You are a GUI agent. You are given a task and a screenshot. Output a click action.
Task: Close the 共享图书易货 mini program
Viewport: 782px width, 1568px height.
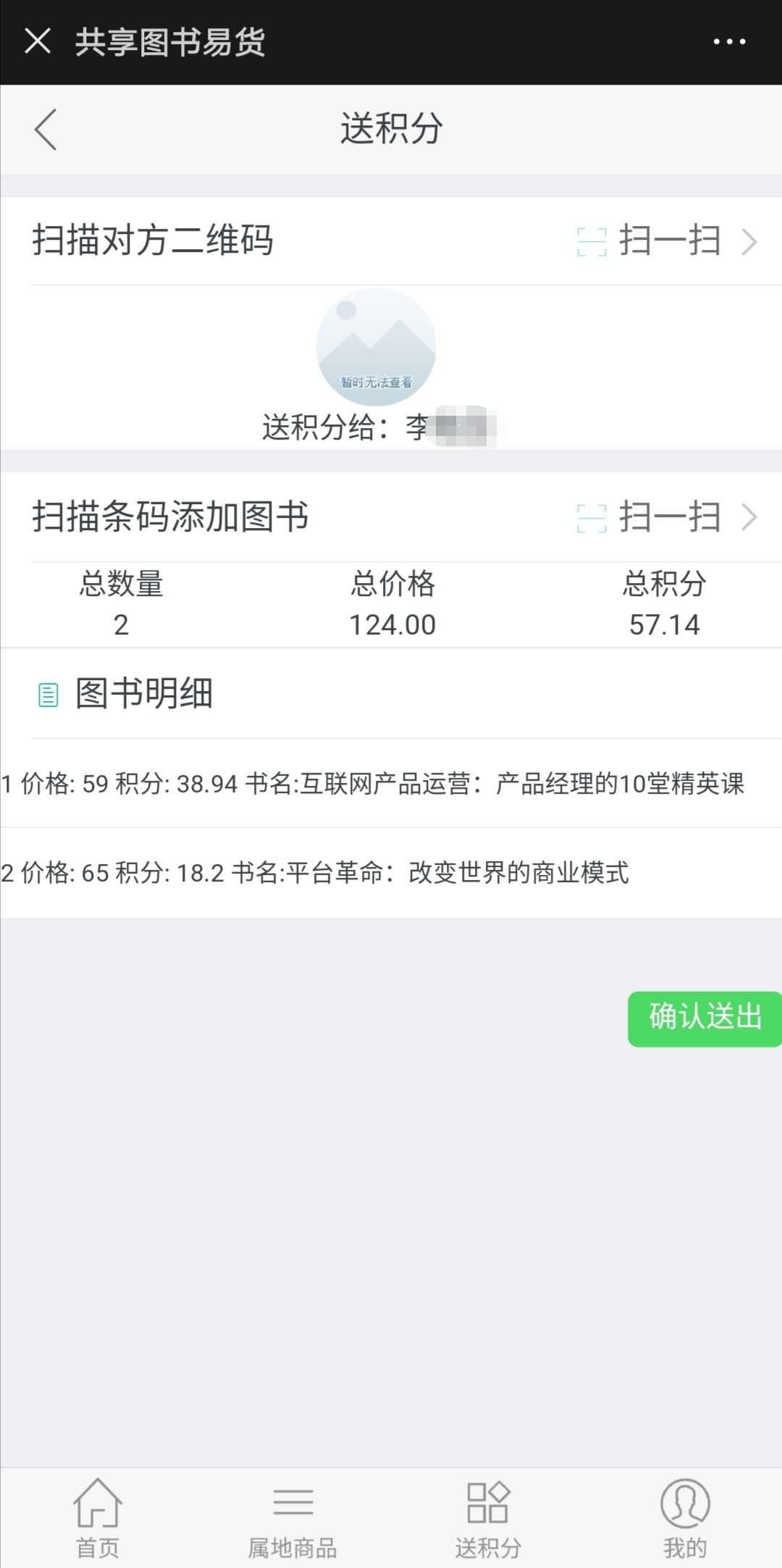point(38,41)
